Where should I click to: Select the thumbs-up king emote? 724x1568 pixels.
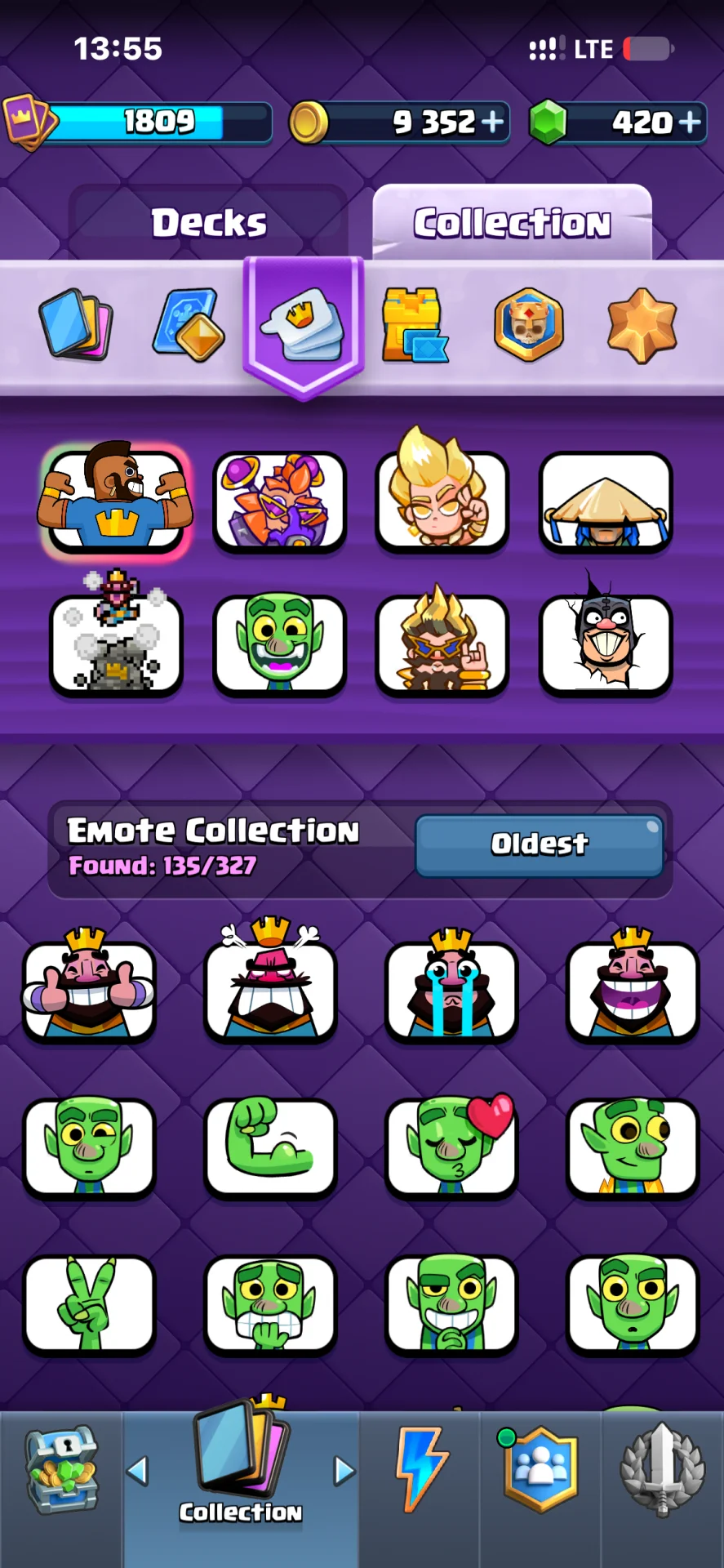89,986
